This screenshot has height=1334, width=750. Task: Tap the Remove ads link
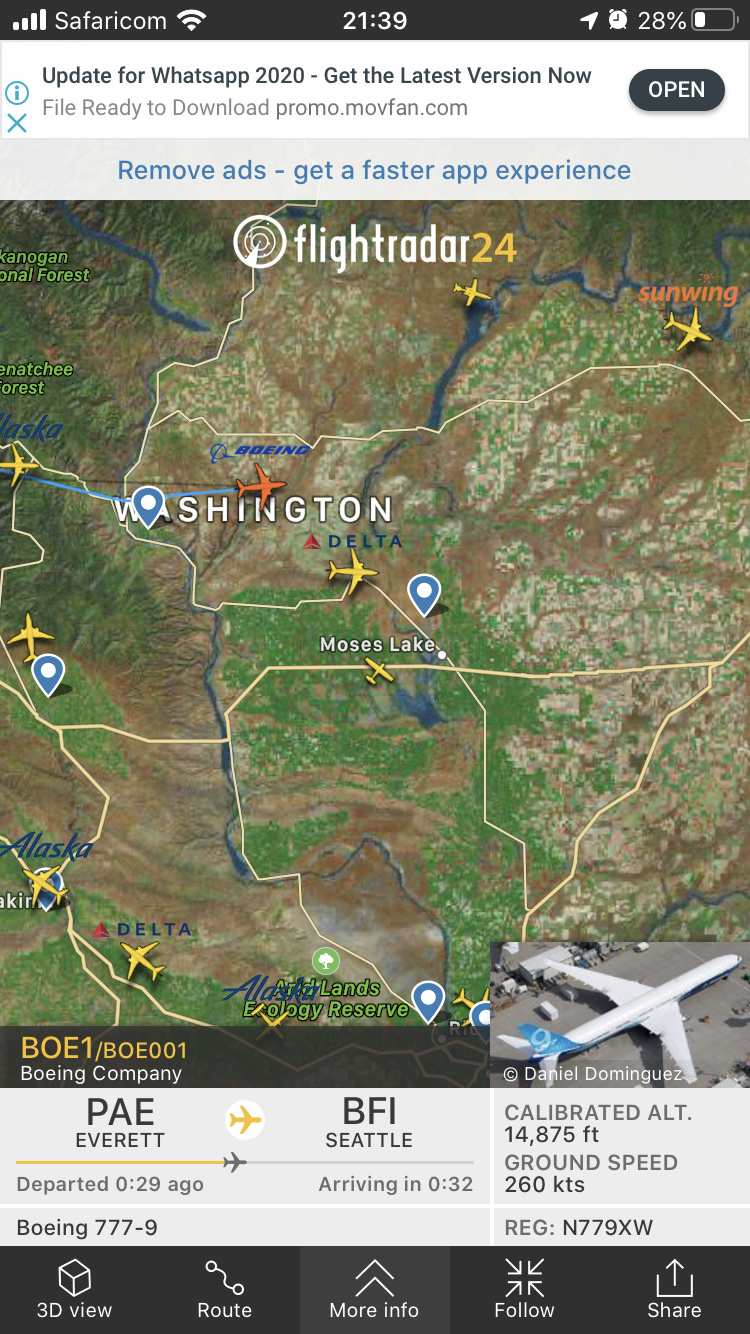(374, 170)
